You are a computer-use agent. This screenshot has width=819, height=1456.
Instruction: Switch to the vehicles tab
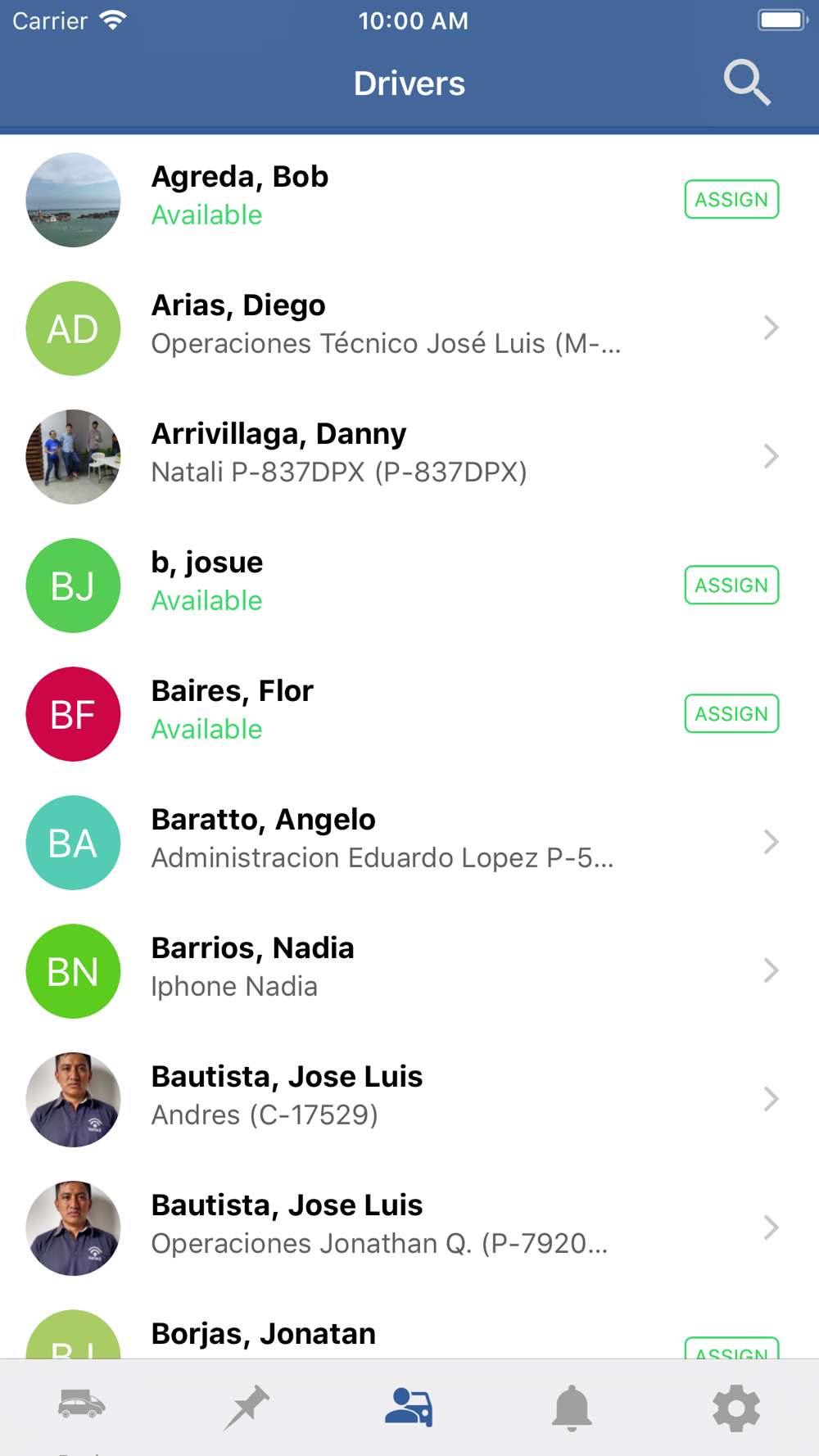(x=82, y=1407)
